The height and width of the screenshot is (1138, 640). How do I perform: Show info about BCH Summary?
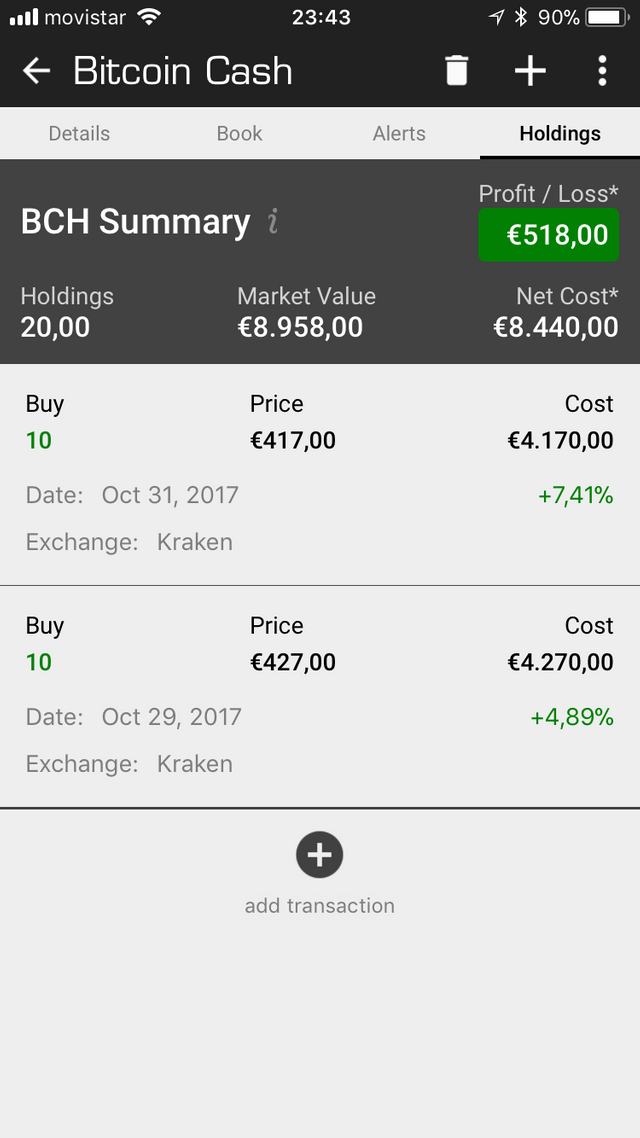(273, 222)
